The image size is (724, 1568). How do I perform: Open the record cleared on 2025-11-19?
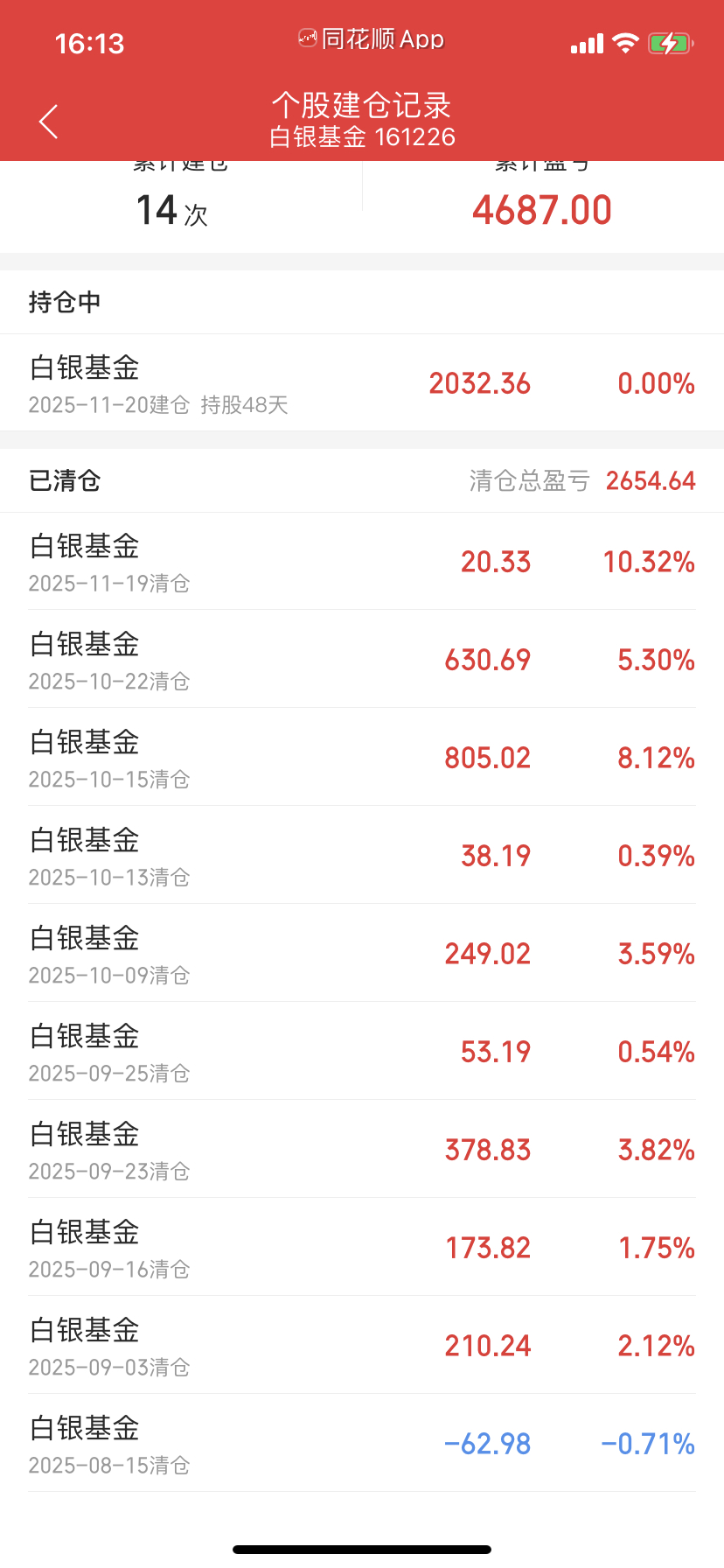click(x=362, y=561)
